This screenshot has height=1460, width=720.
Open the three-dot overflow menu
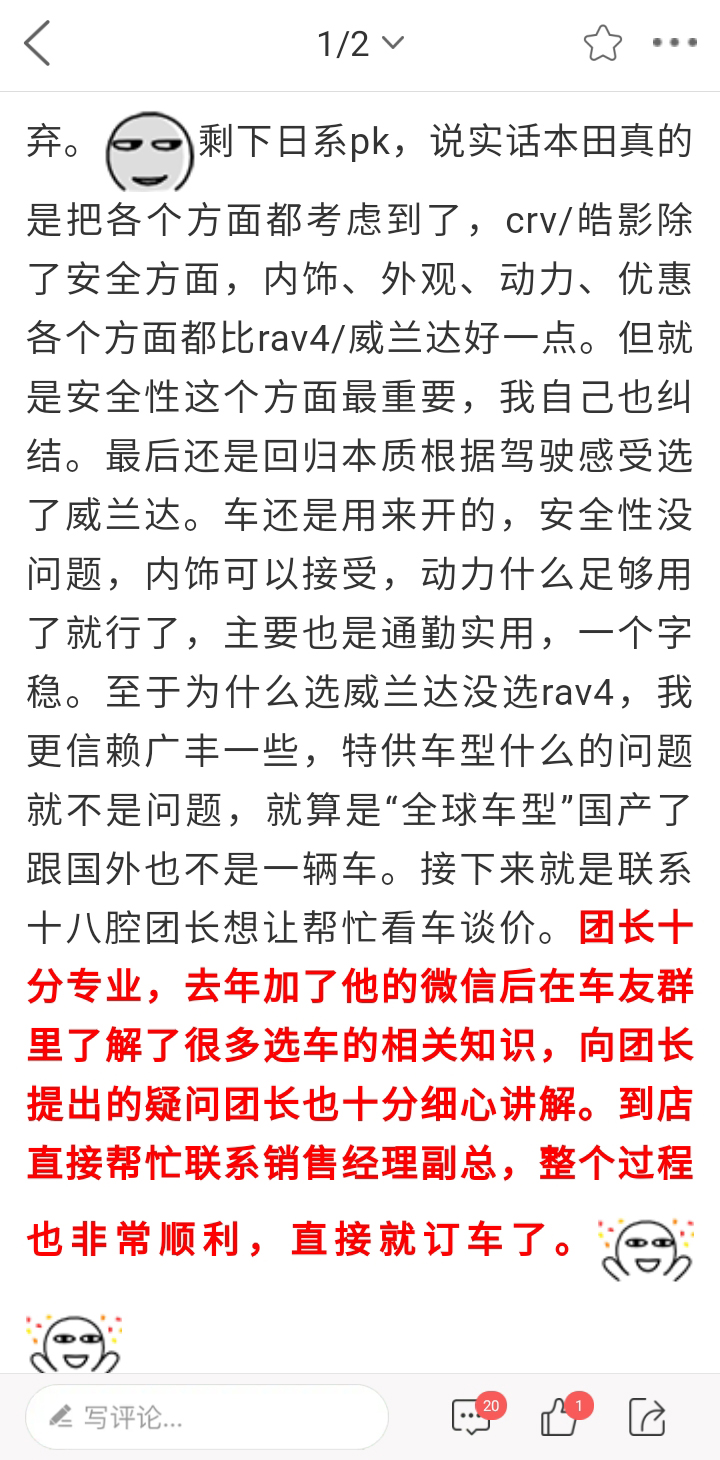click(674, 43)
